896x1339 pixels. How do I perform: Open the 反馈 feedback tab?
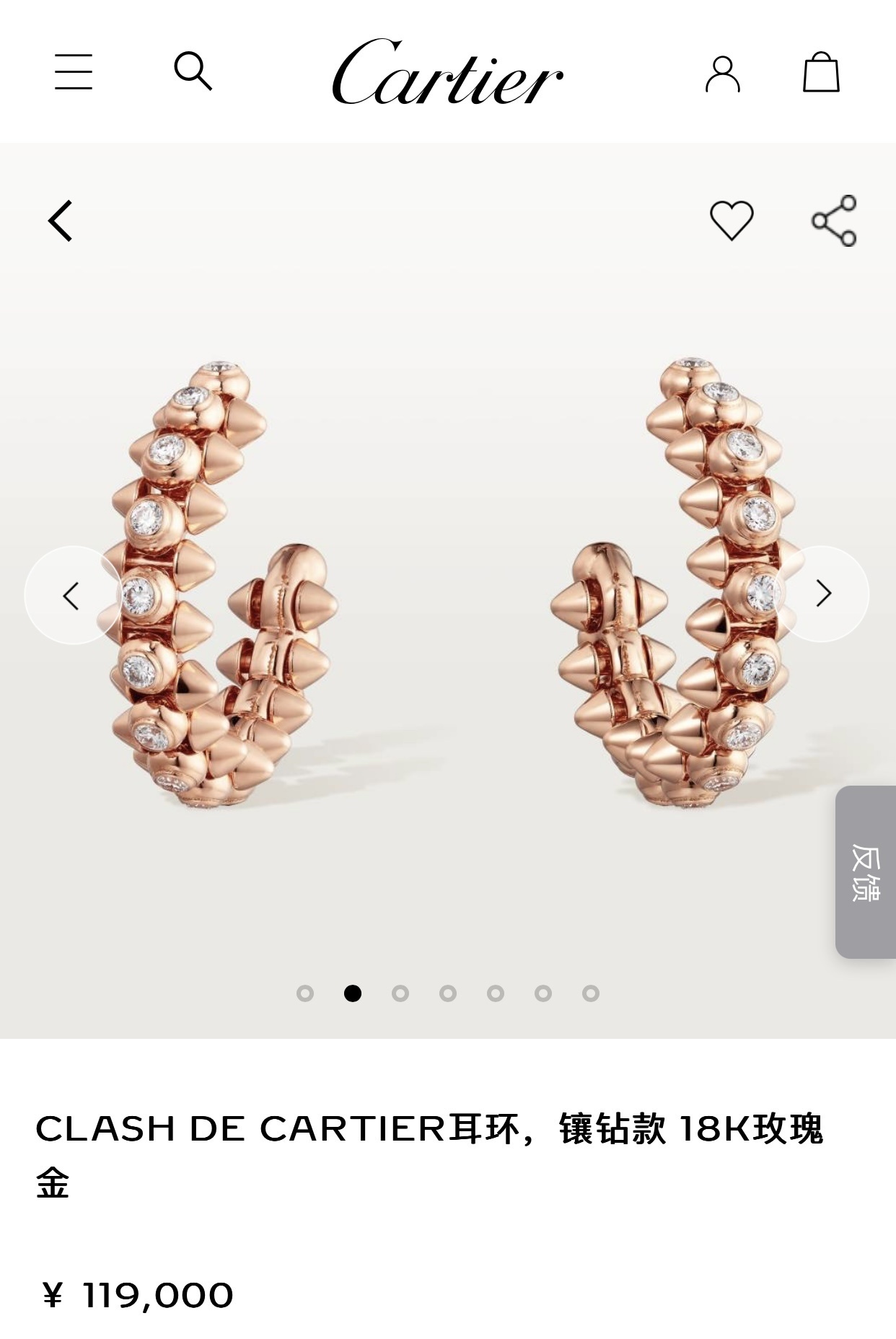pyautogui.click(x=865, y=872)
